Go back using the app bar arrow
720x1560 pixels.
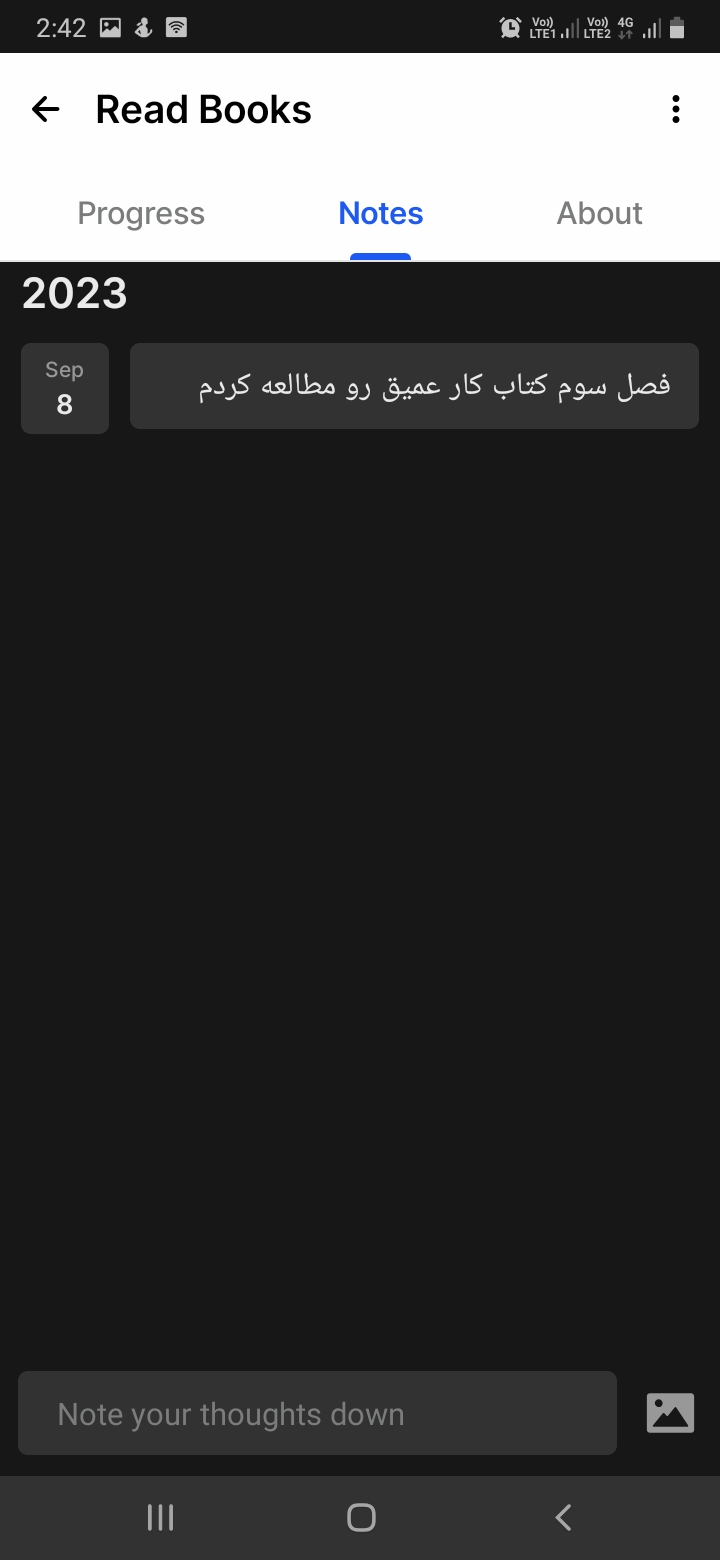point(46,109)
